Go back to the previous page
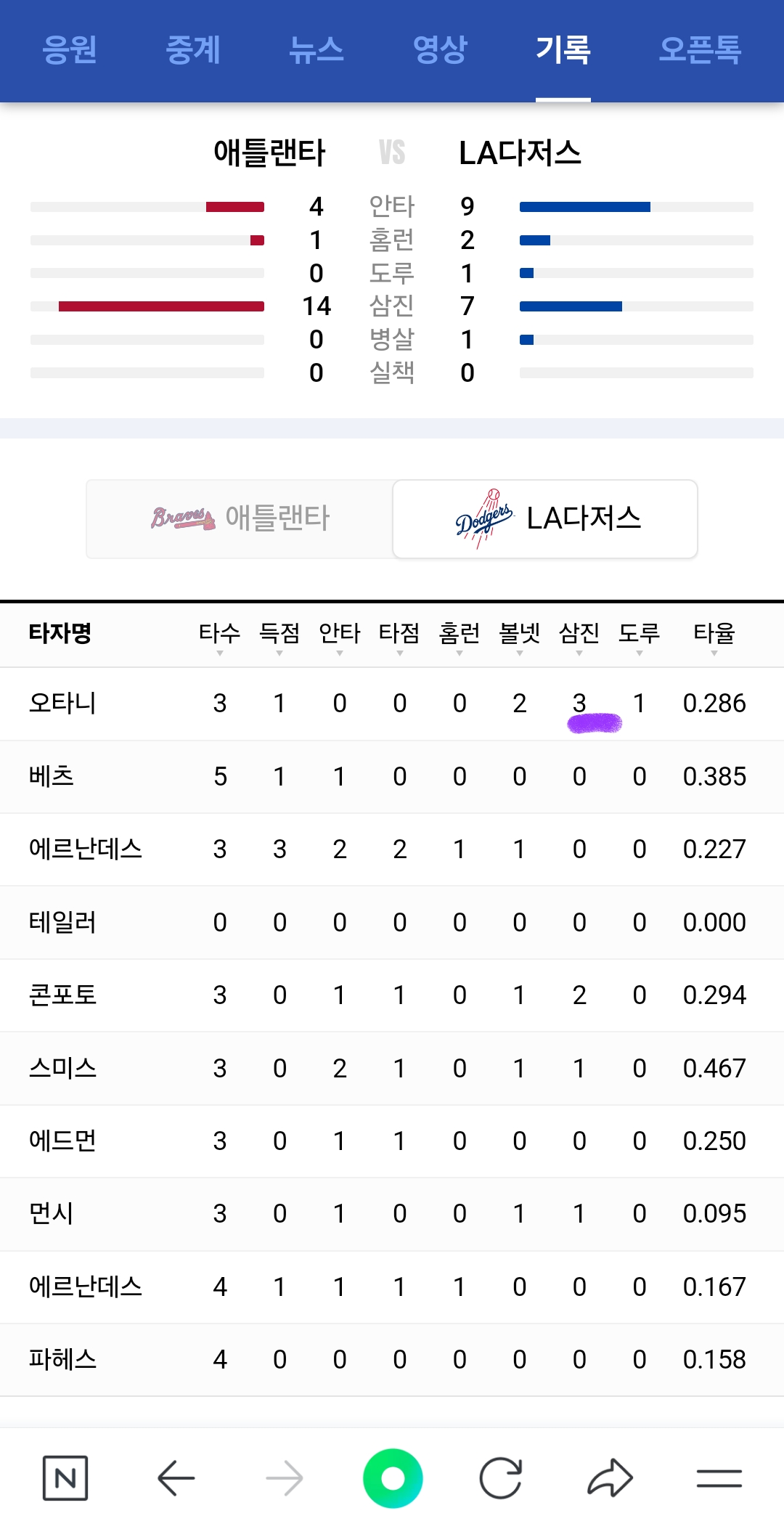The width and height of the screenshot is (784, 1529). click(x=176, y=1478)
